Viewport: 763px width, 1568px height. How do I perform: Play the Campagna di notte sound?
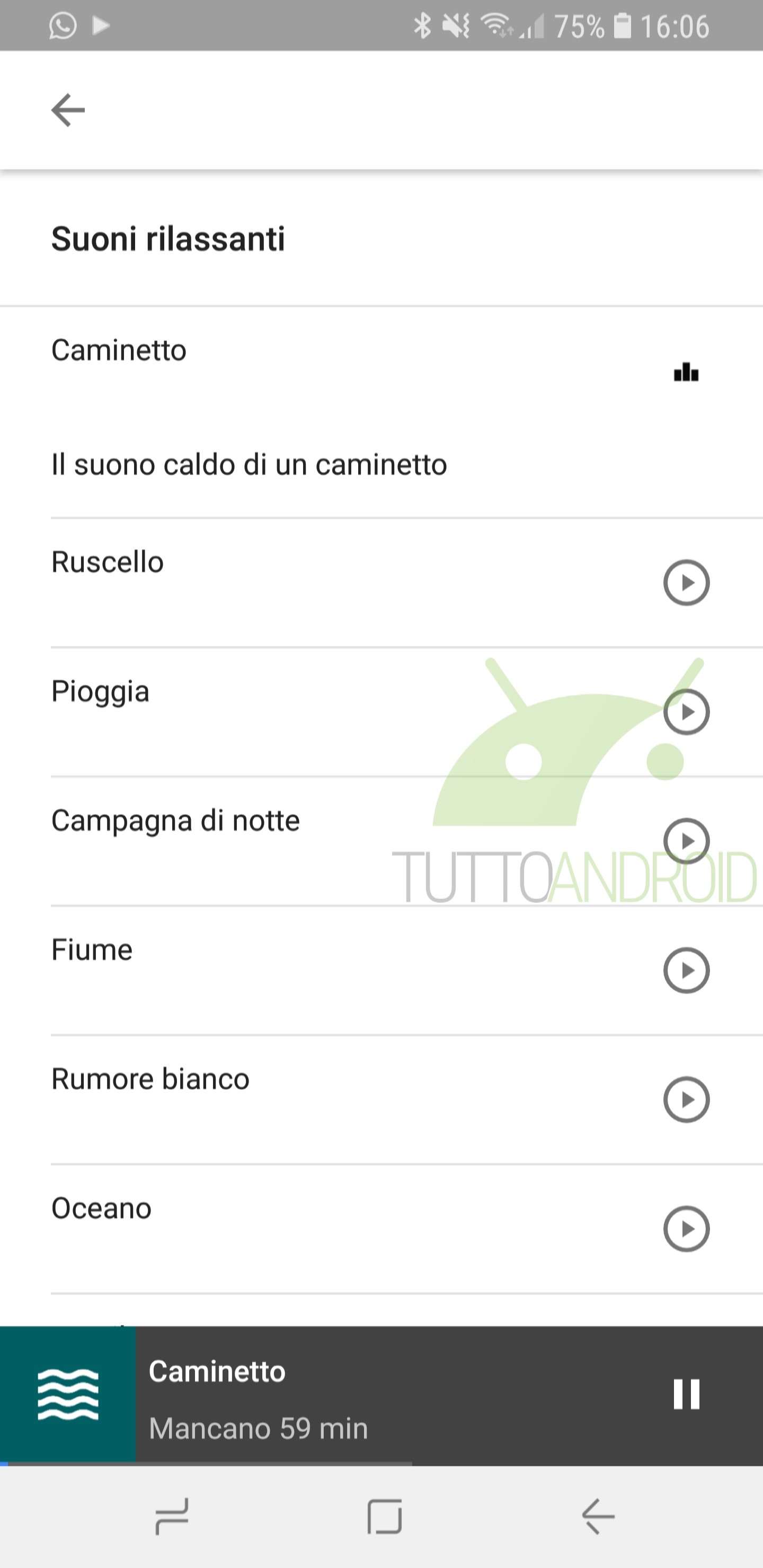tap(686, 841)
